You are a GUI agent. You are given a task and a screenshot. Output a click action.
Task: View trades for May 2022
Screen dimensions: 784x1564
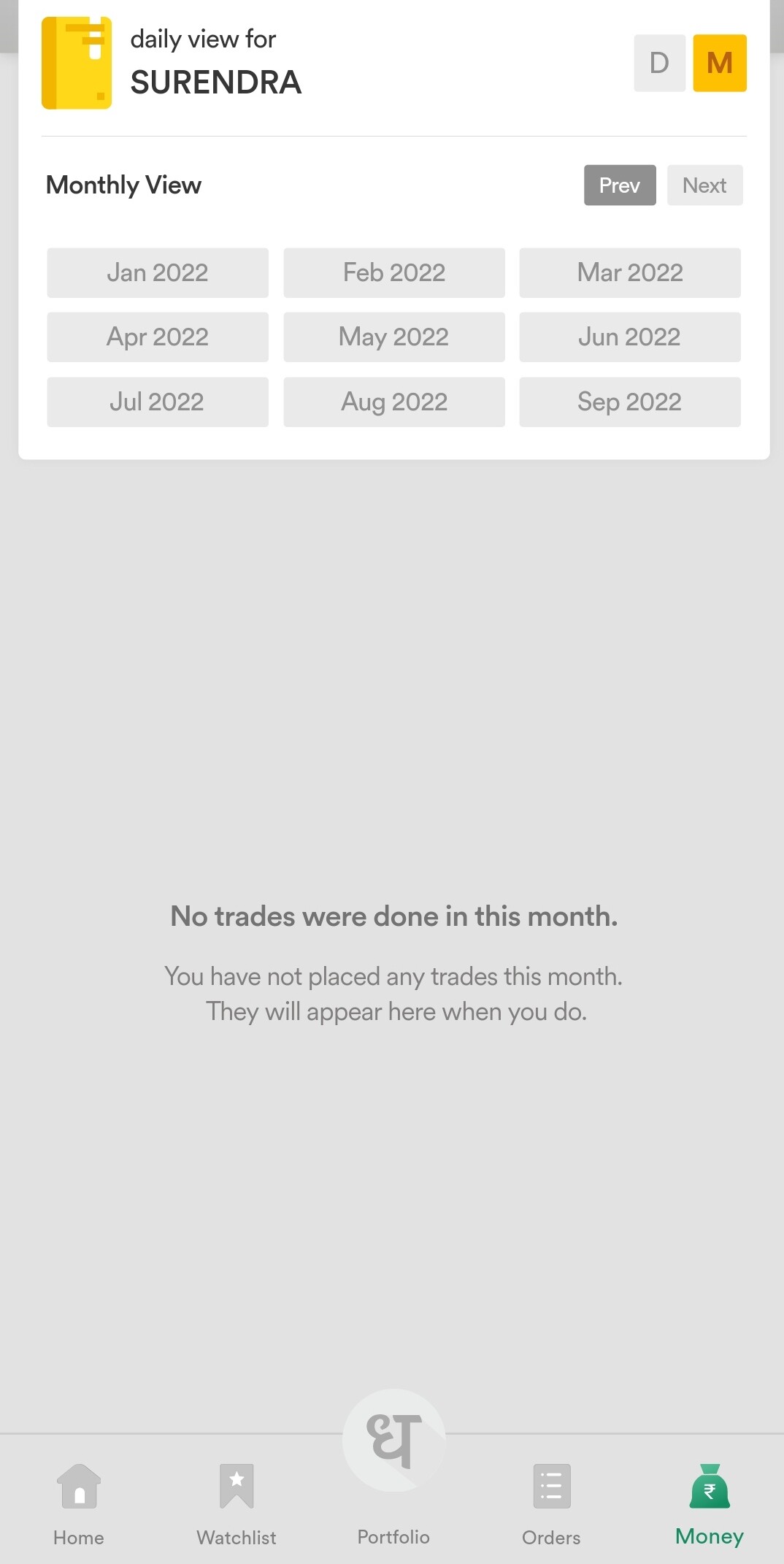tap(394, 337)
